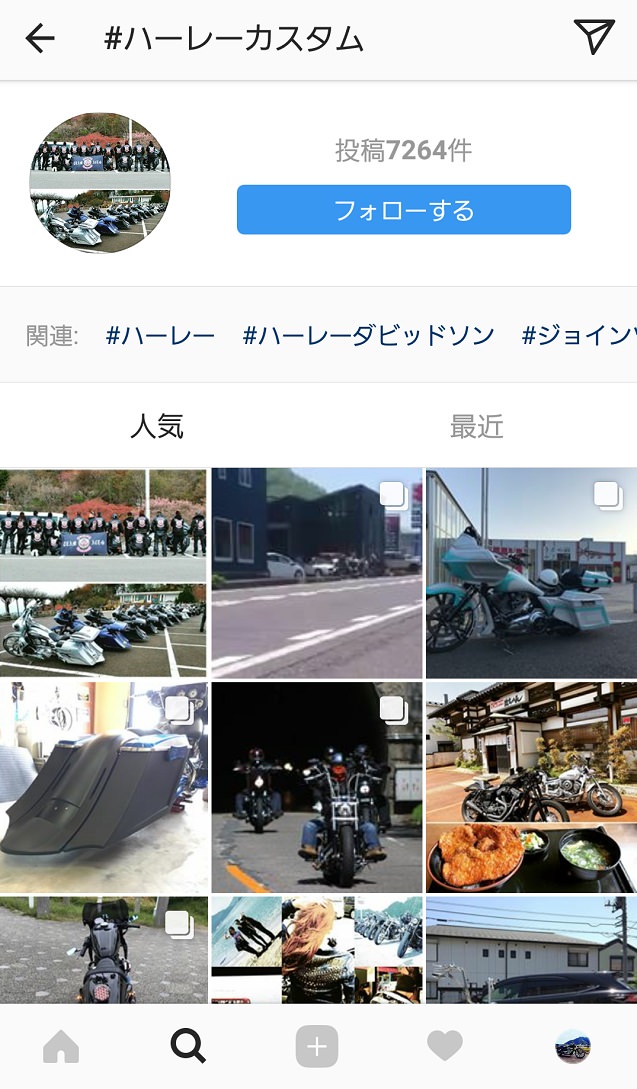Share this hashtag via paper plane icon

point(594,37)
